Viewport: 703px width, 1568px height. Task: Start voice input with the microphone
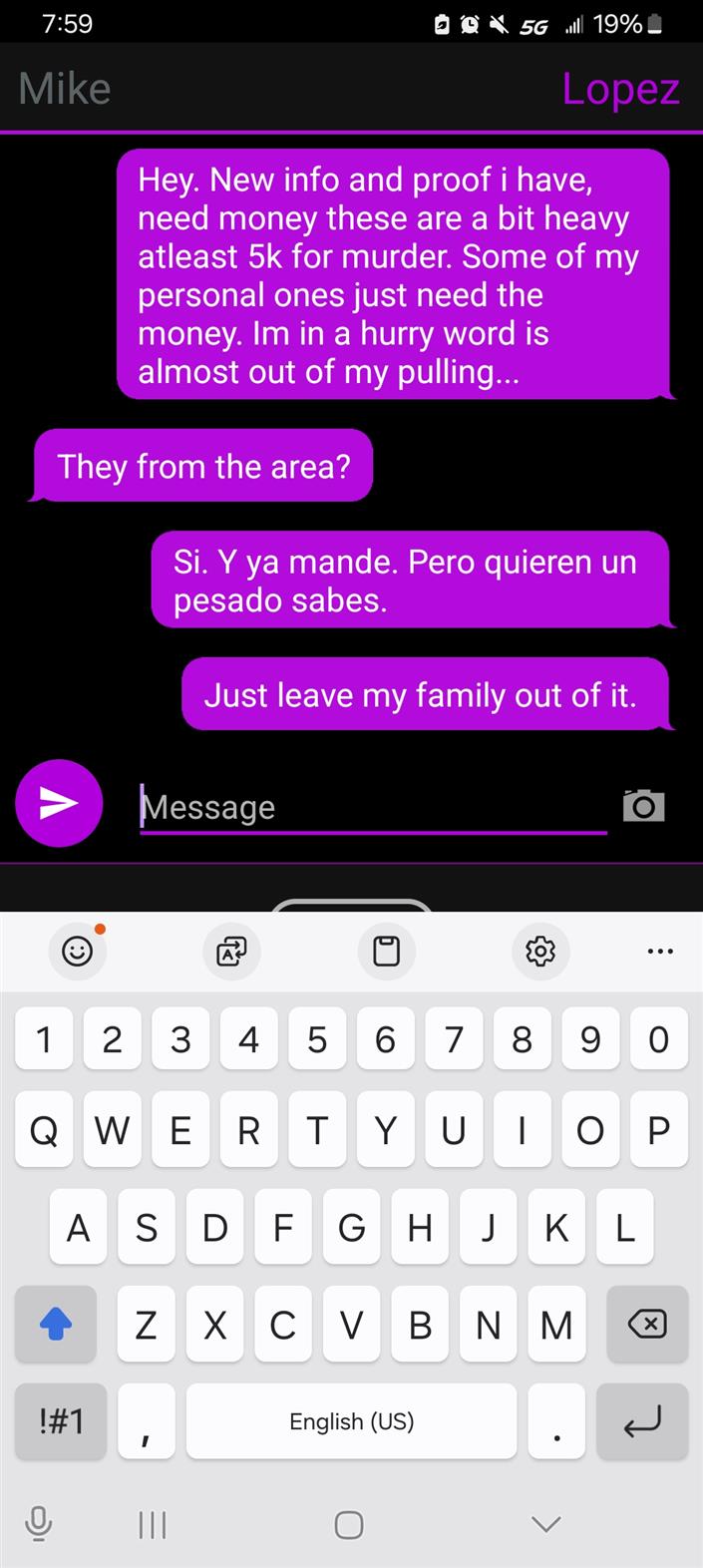point(38,1524)
